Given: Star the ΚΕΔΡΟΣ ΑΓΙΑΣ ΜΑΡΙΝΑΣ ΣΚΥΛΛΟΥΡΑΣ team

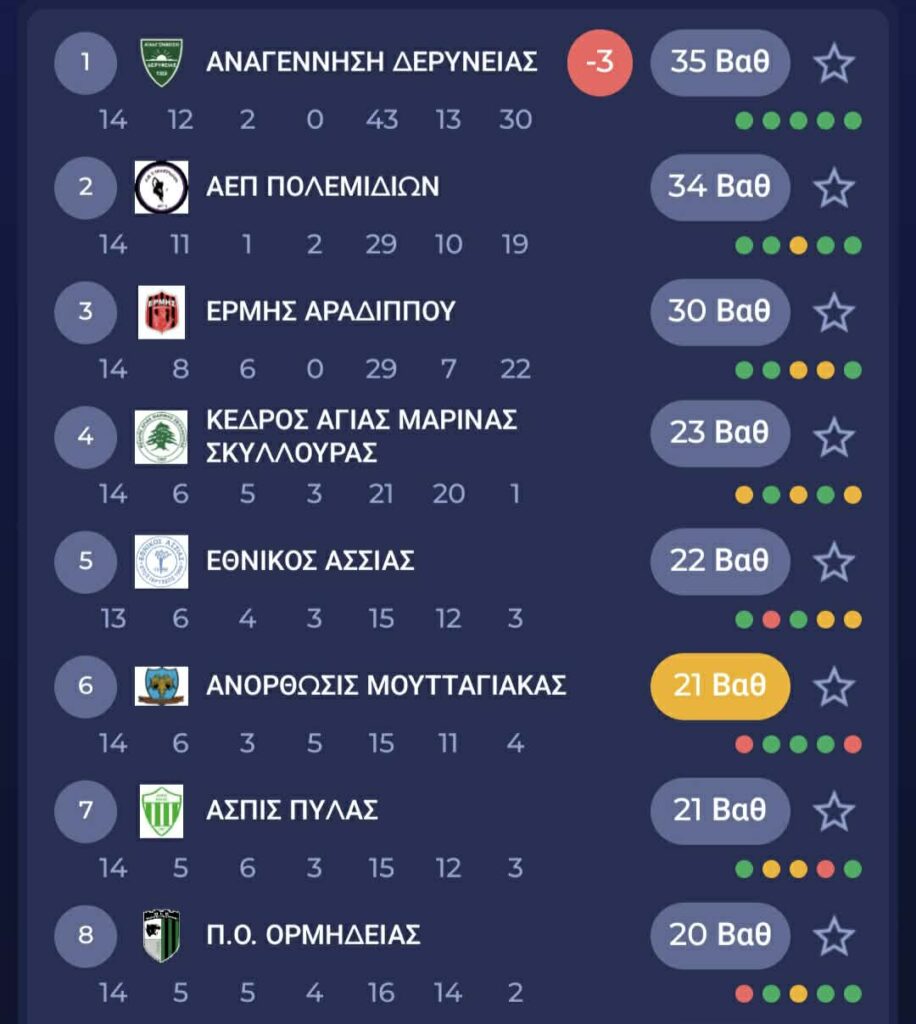Looking at the screenshot, I should (x=833, y=437).
